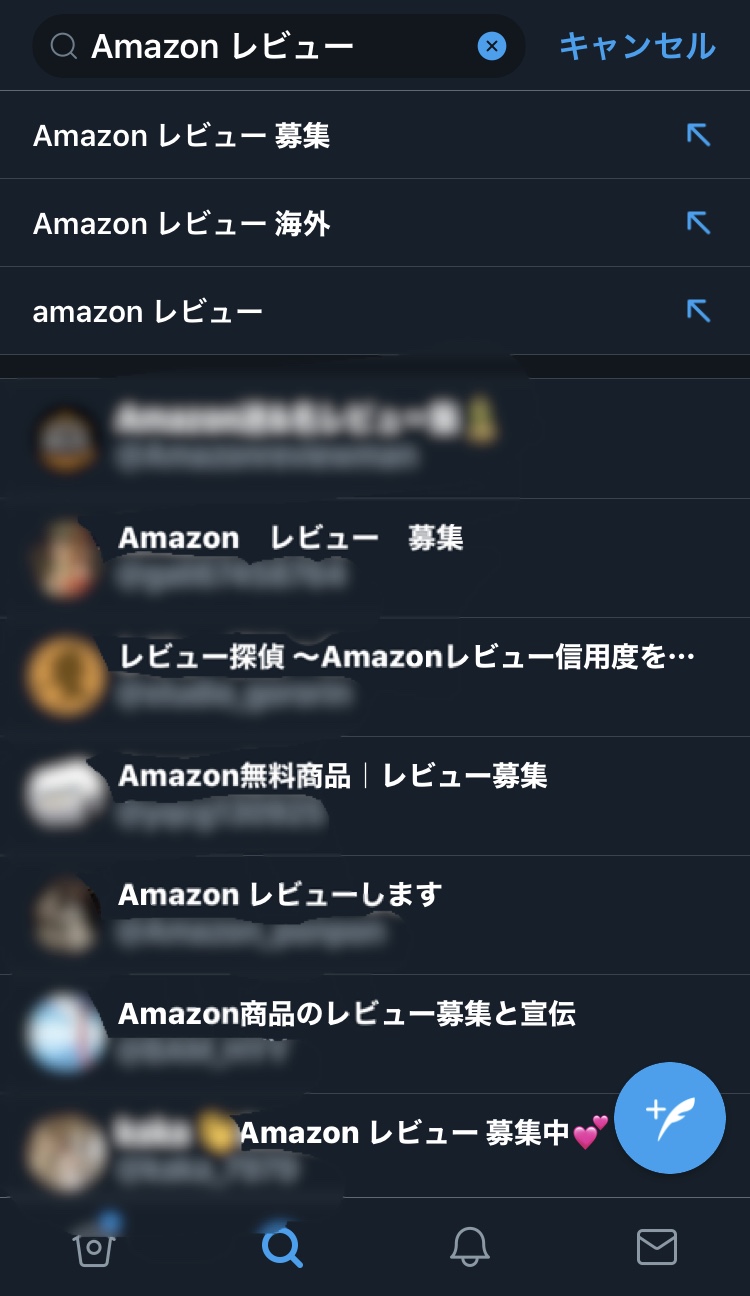This screenshot has width=750, height=1296.
Task: Compose a new tweet
Action: coord(669,1117)
